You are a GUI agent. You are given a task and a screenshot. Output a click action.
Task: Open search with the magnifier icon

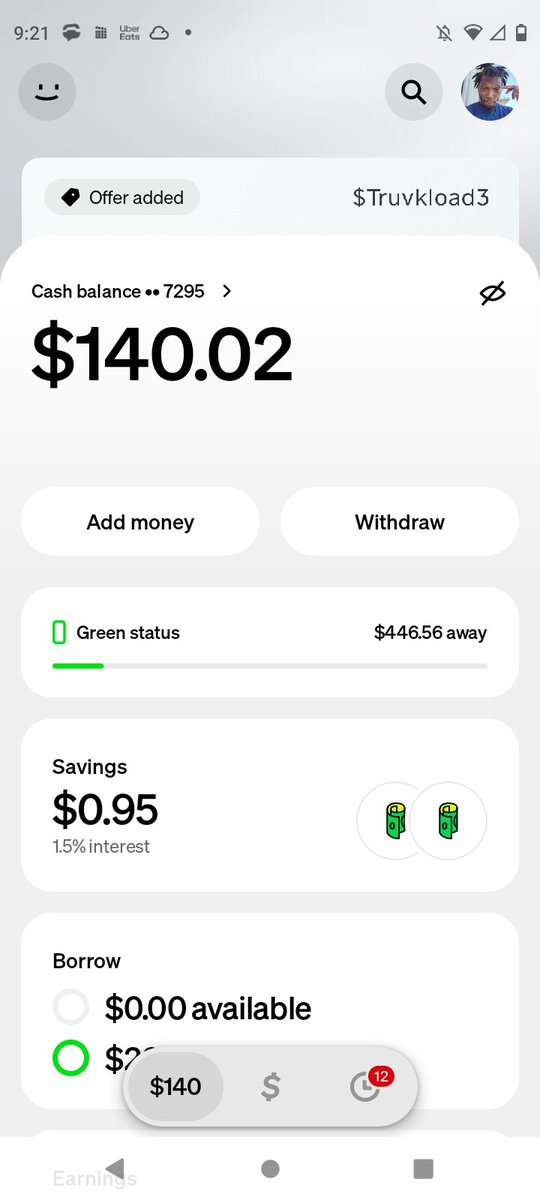414,92
